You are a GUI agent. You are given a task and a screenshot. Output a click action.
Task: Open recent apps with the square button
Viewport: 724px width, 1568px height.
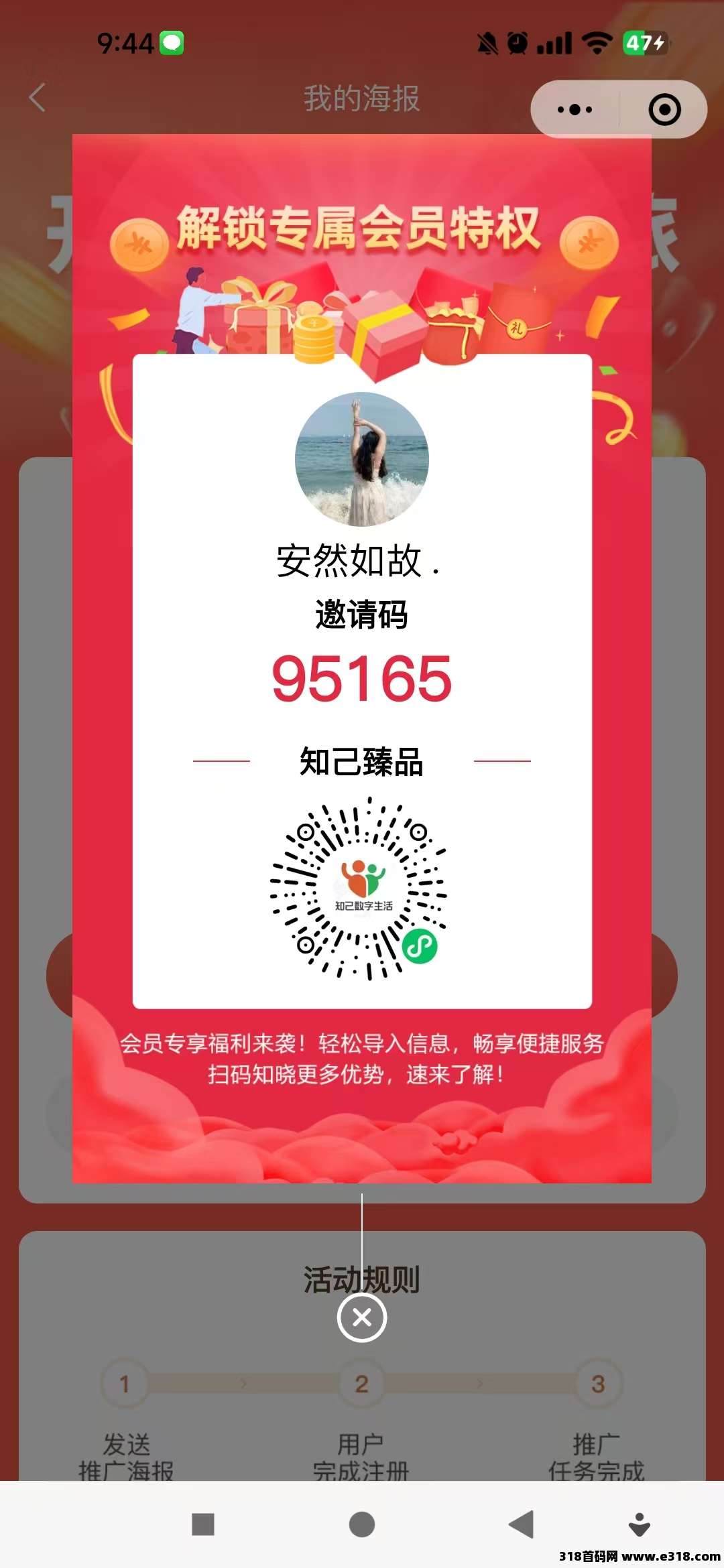pos(202,1524)
